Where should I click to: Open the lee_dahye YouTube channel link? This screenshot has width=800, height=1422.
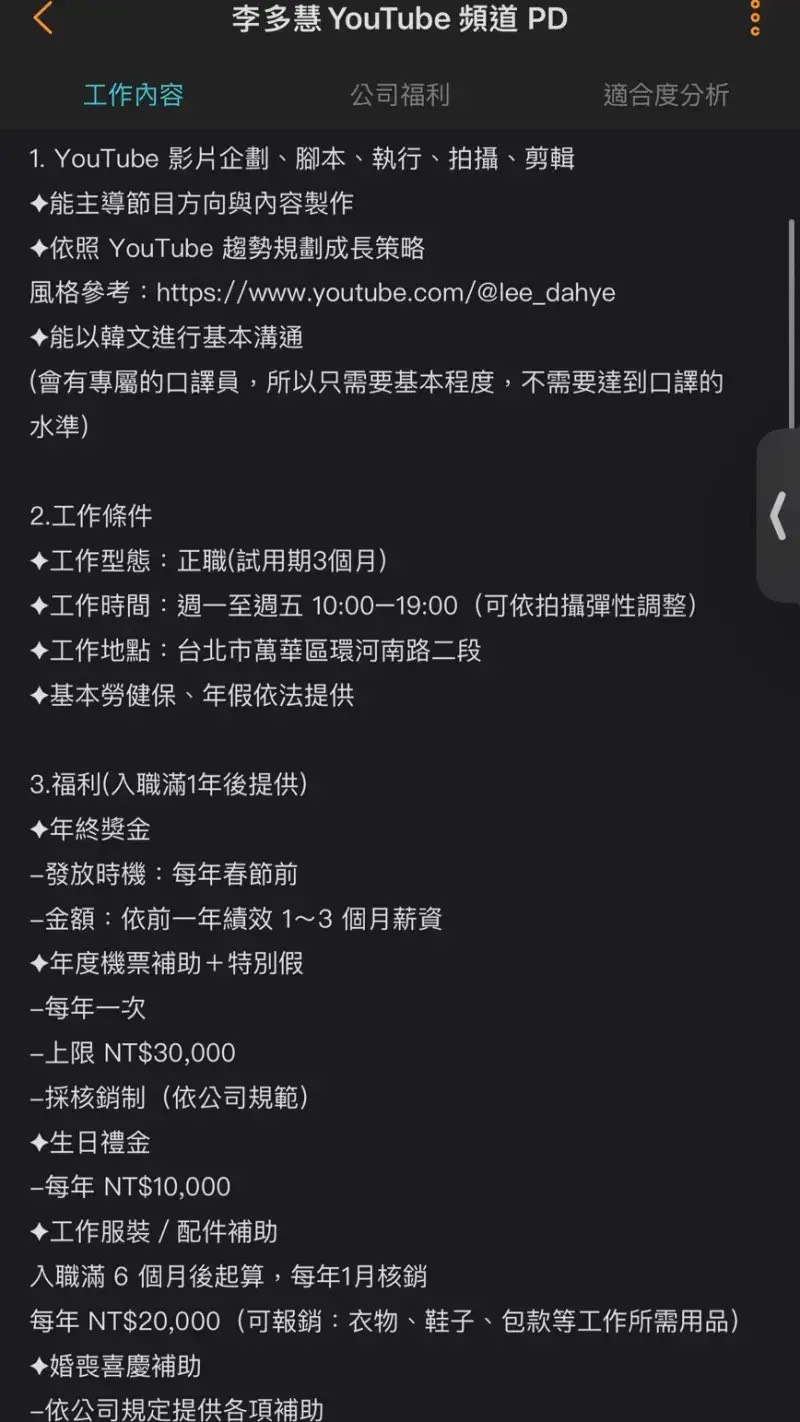pos(386,293)
